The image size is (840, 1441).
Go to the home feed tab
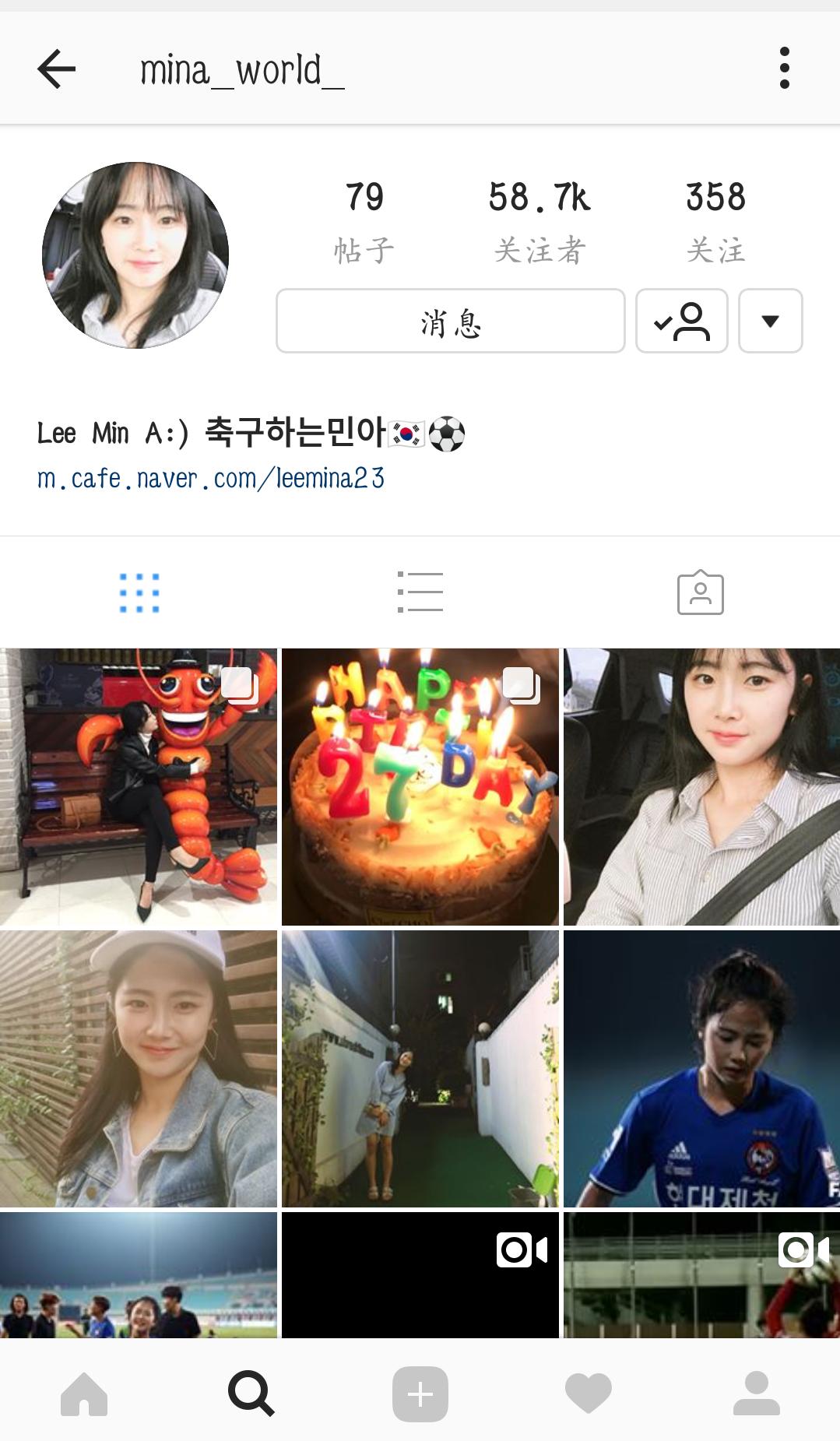coord(84,1393)
